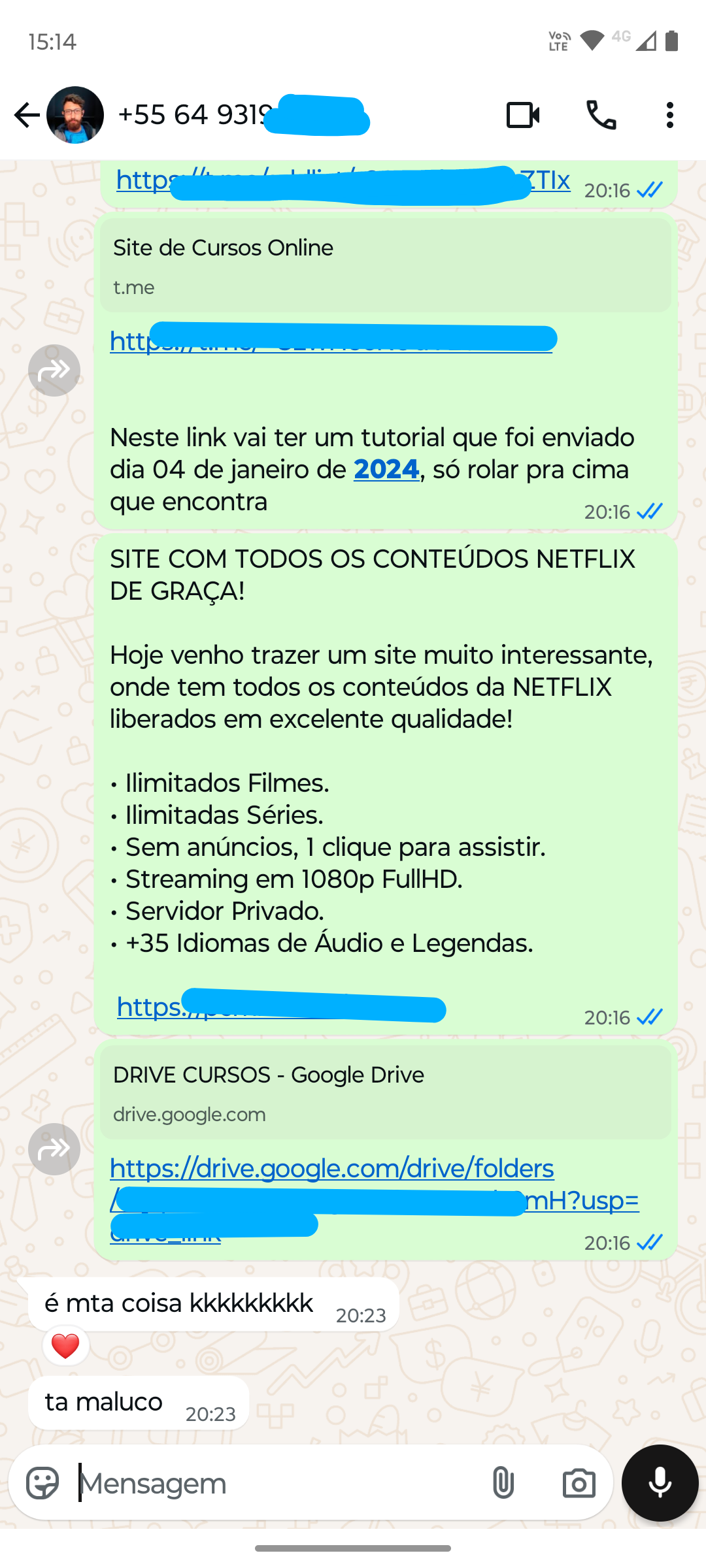Start a voice call
The height and width of the screenshot is (1568, 706).
(601, 115)
